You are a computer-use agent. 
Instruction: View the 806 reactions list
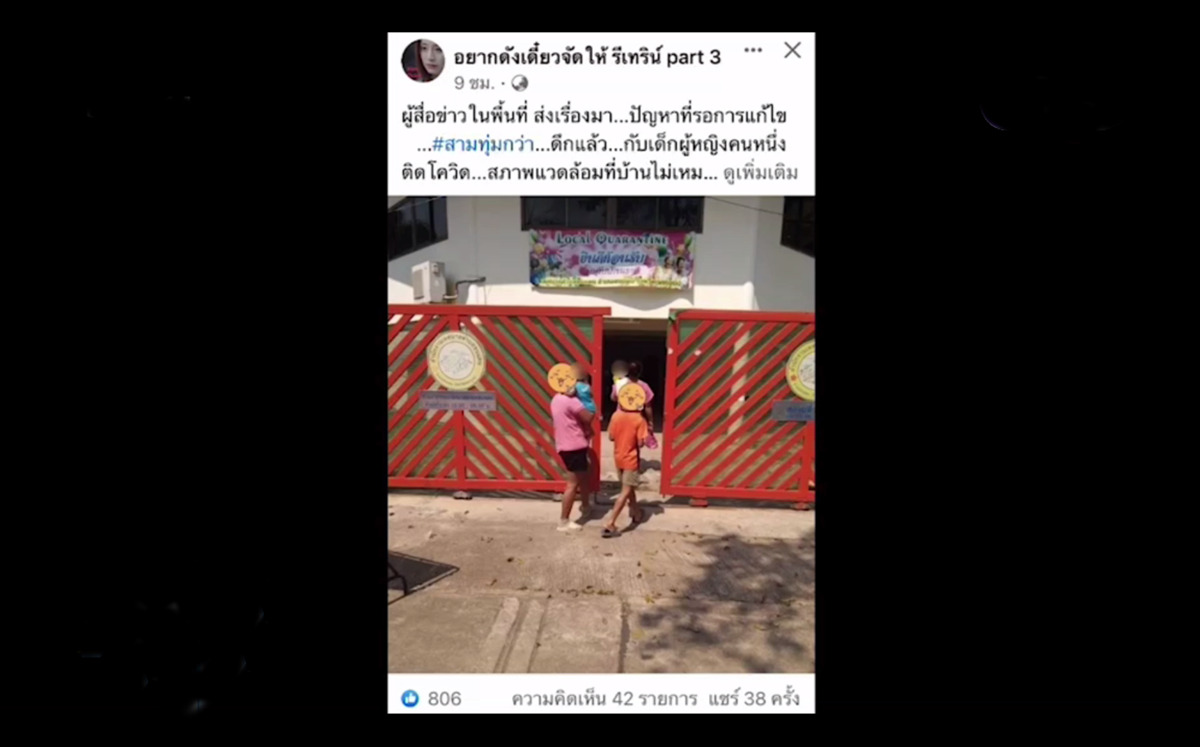tap(432, 699)
